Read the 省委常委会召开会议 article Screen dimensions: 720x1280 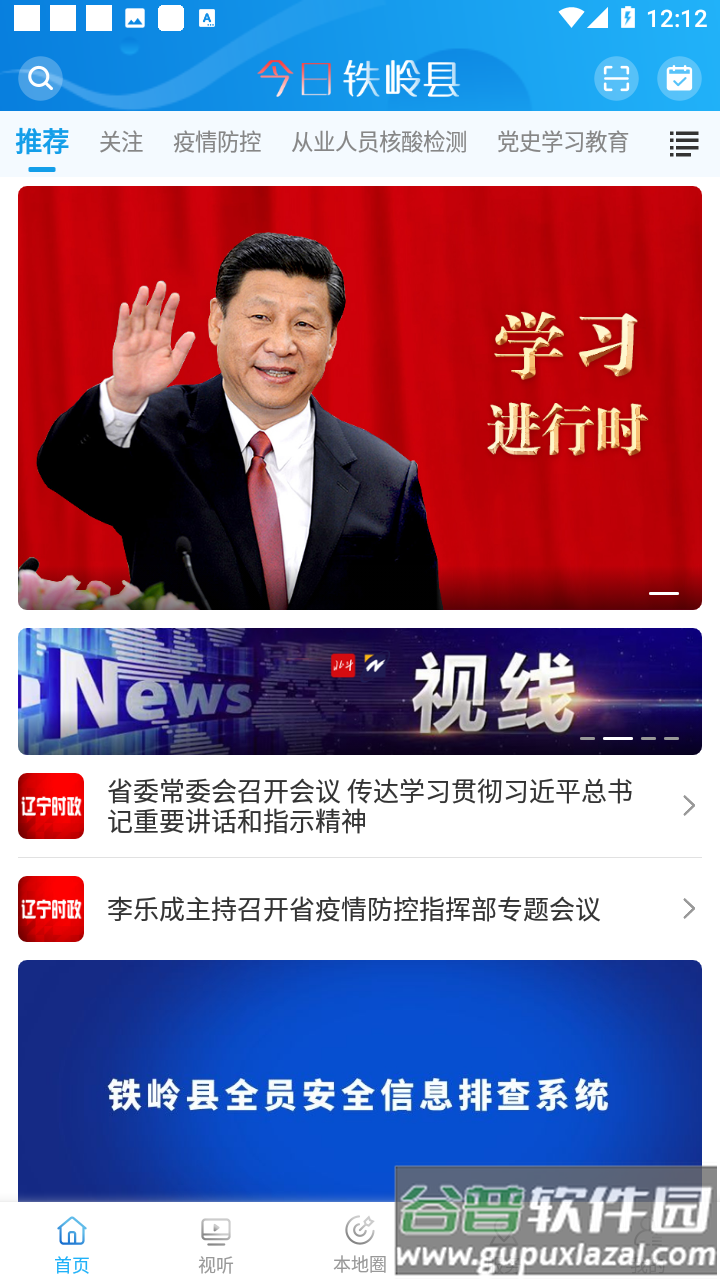coord(370,806)
